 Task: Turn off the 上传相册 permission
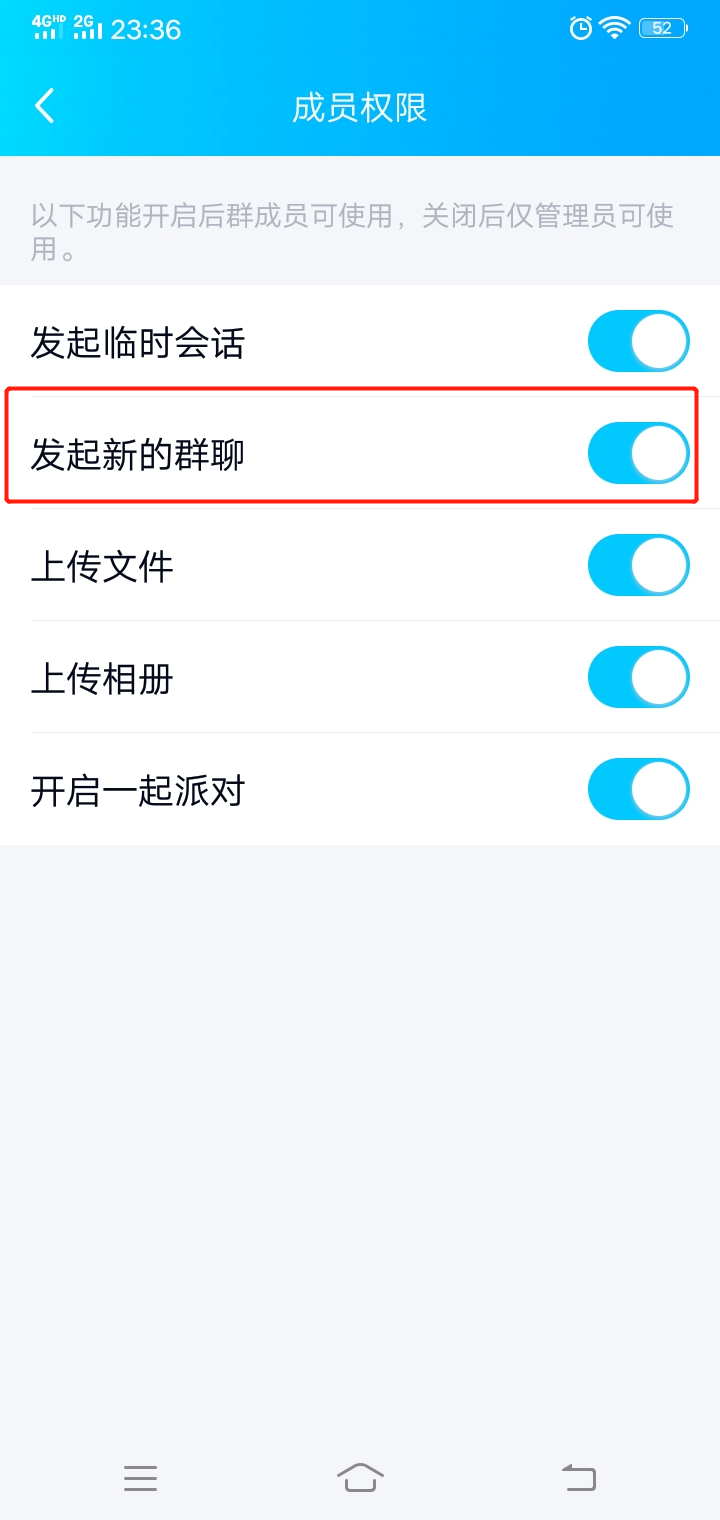pos(638,677)
